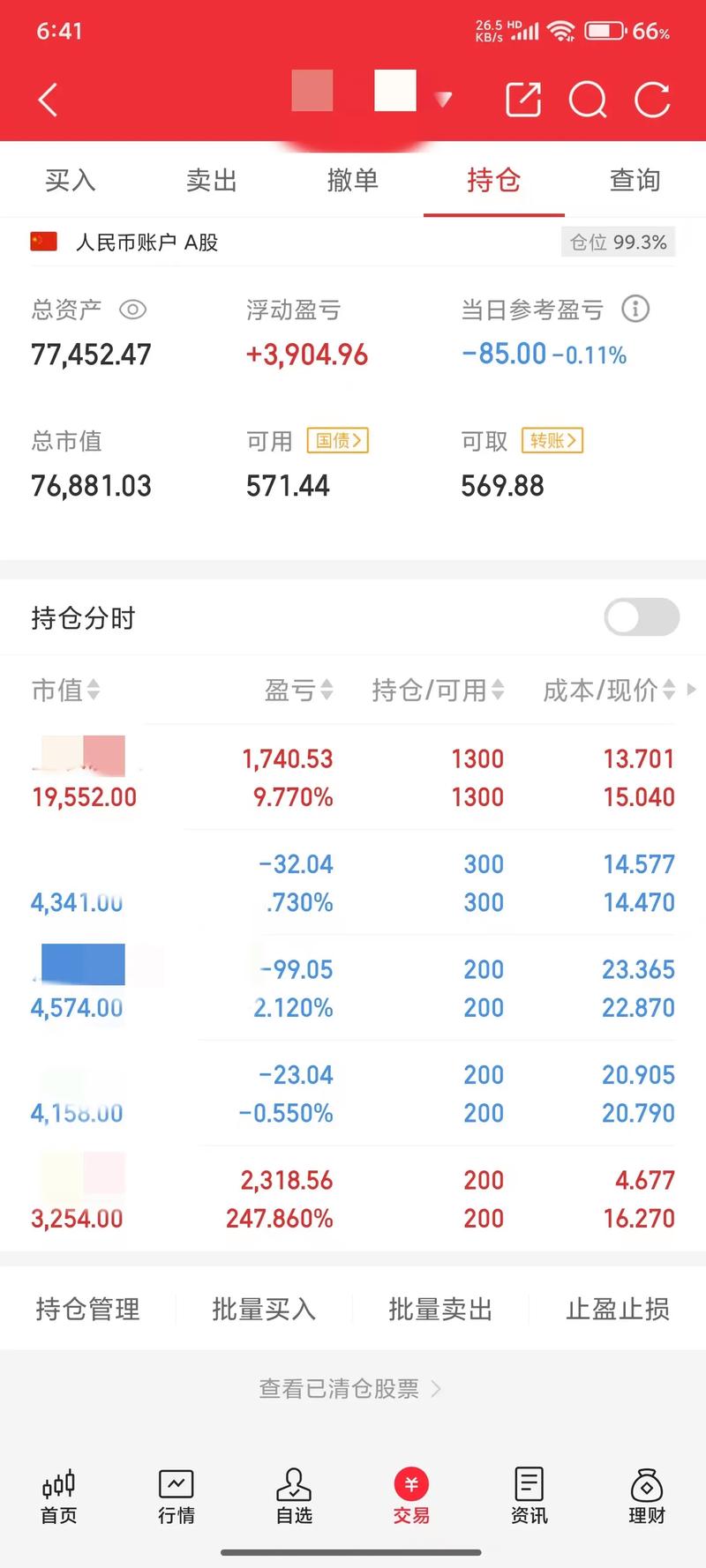The width and height of the screenshot is (706, 1568).
Task: Switch to the 卖出 tab
Action: click(x=211, y=180)
